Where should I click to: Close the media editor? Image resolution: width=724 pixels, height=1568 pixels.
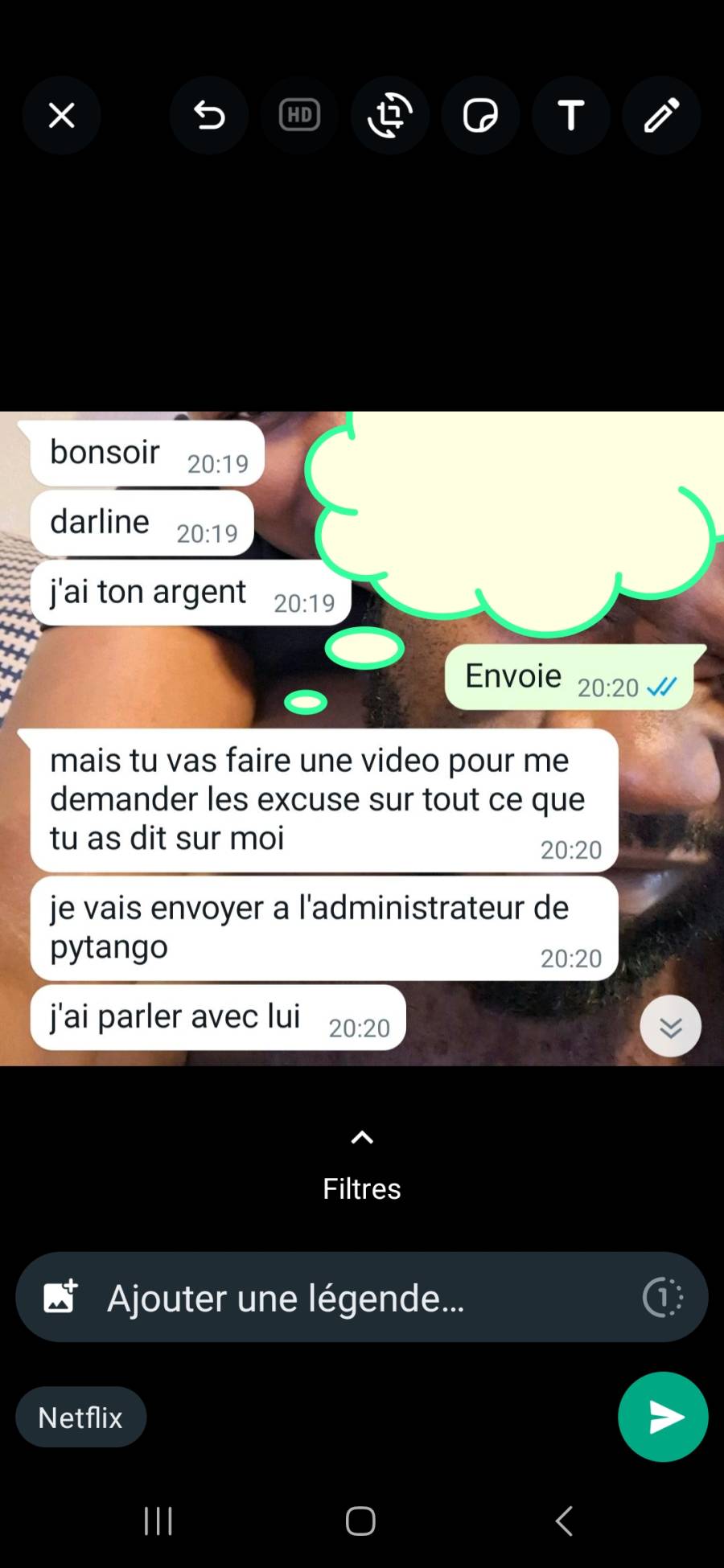pos(61,116)
